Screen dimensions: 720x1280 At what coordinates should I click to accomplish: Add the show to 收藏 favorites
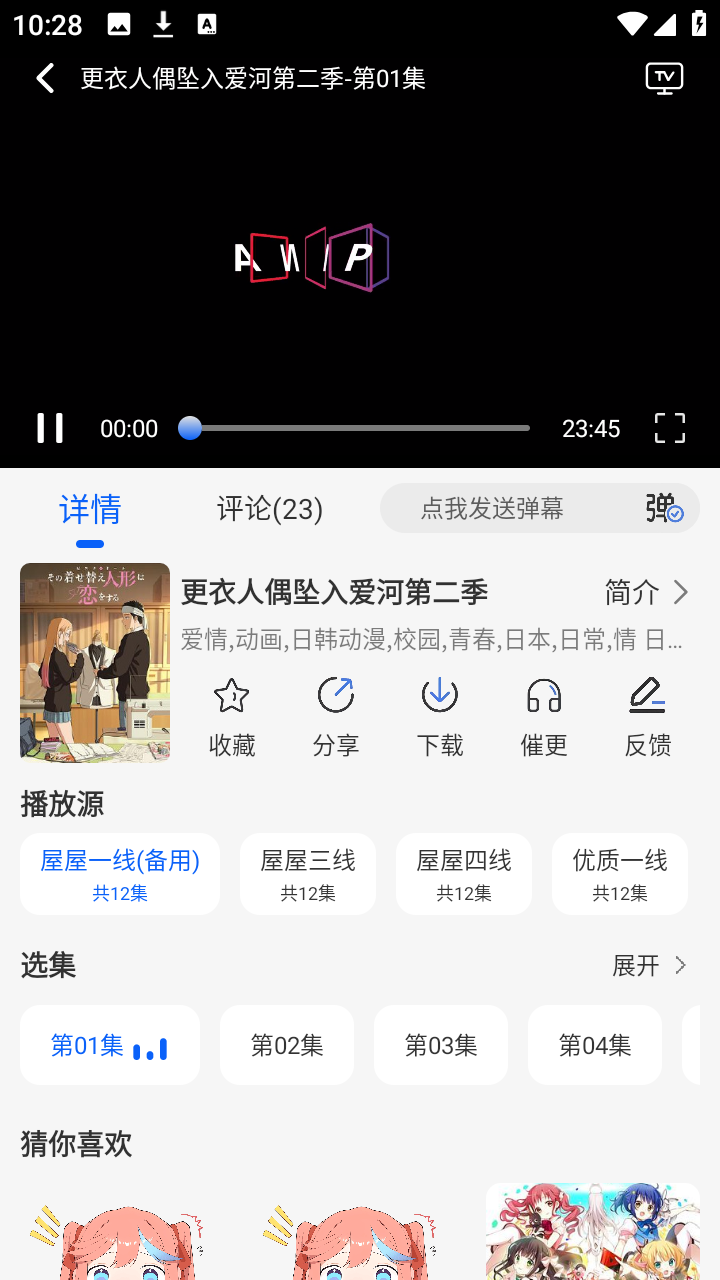click(232, 717)
